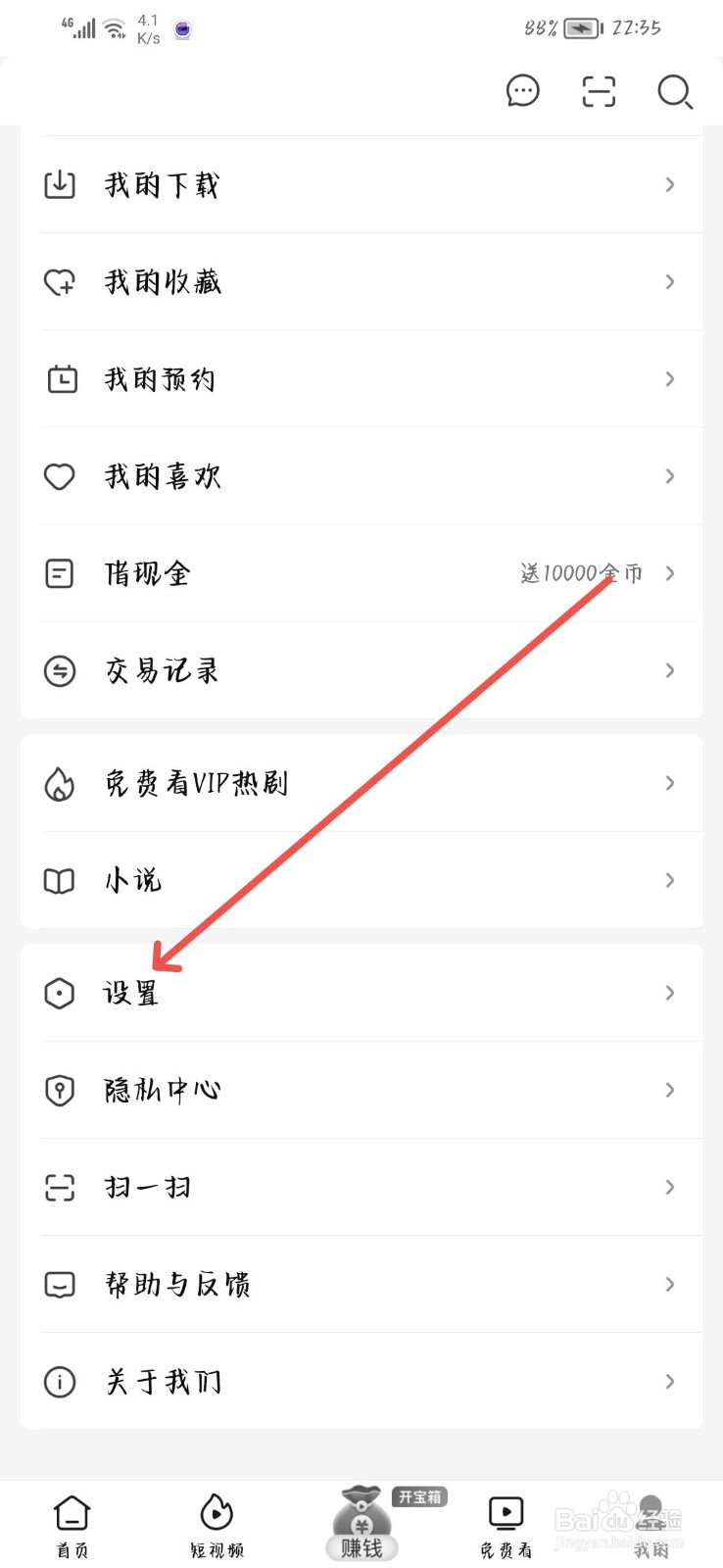Screen dimensions: 723x1568
Task: Open the 赚钱 treasure chest tab
Action: pyautogui.click(x=361, y=1524)
